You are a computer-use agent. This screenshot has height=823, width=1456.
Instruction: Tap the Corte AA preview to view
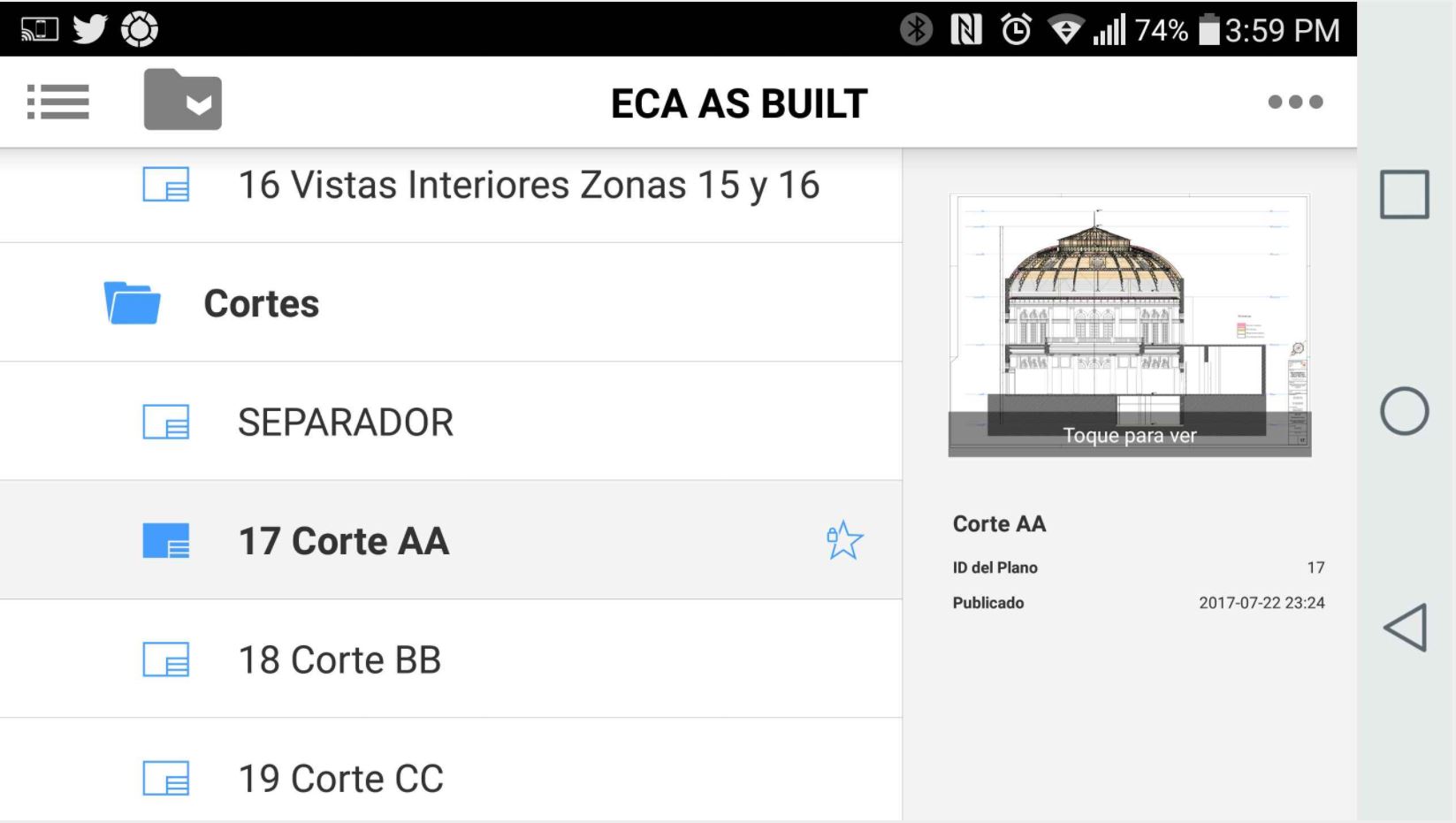(1129, 325)
